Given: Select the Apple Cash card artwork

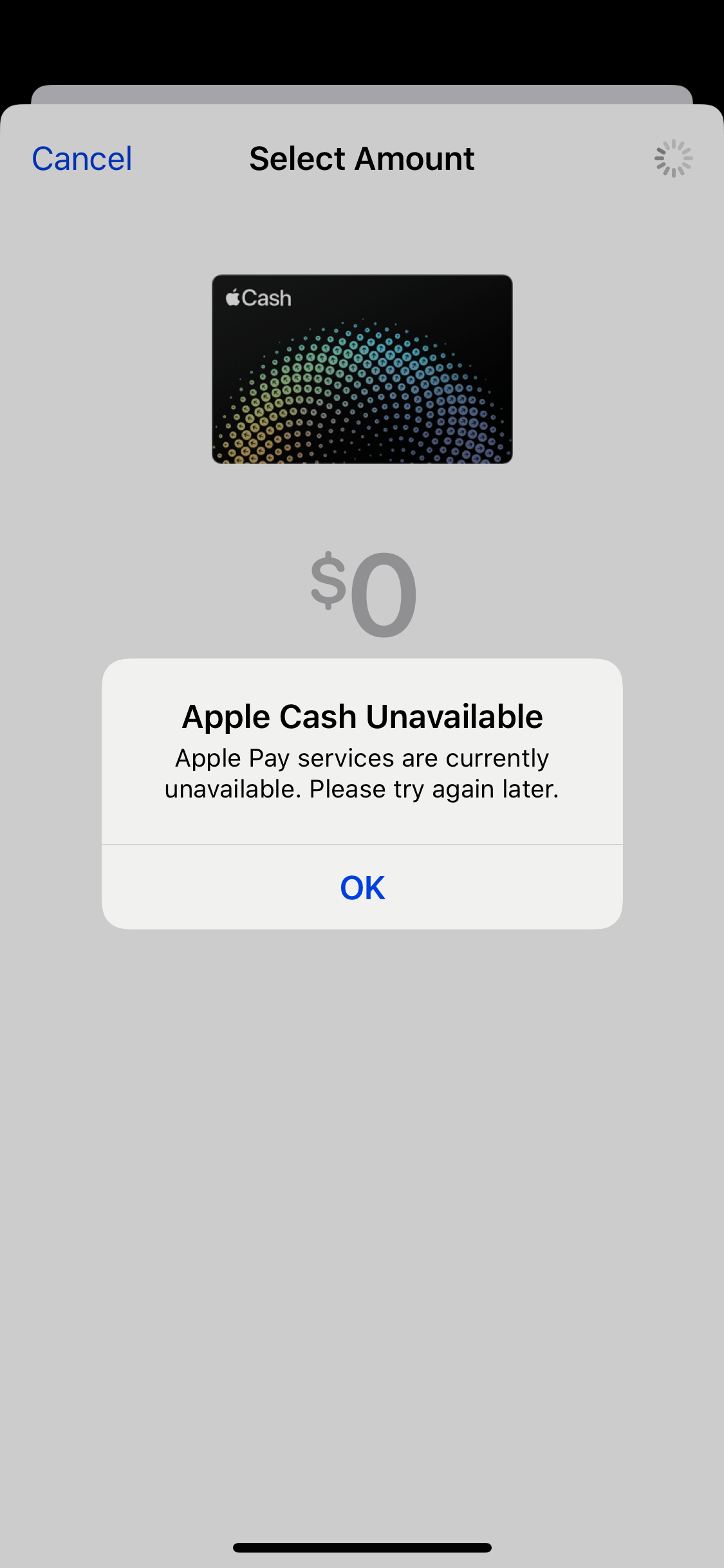Looking at the screenshot, I should click(x=362, y=368).
